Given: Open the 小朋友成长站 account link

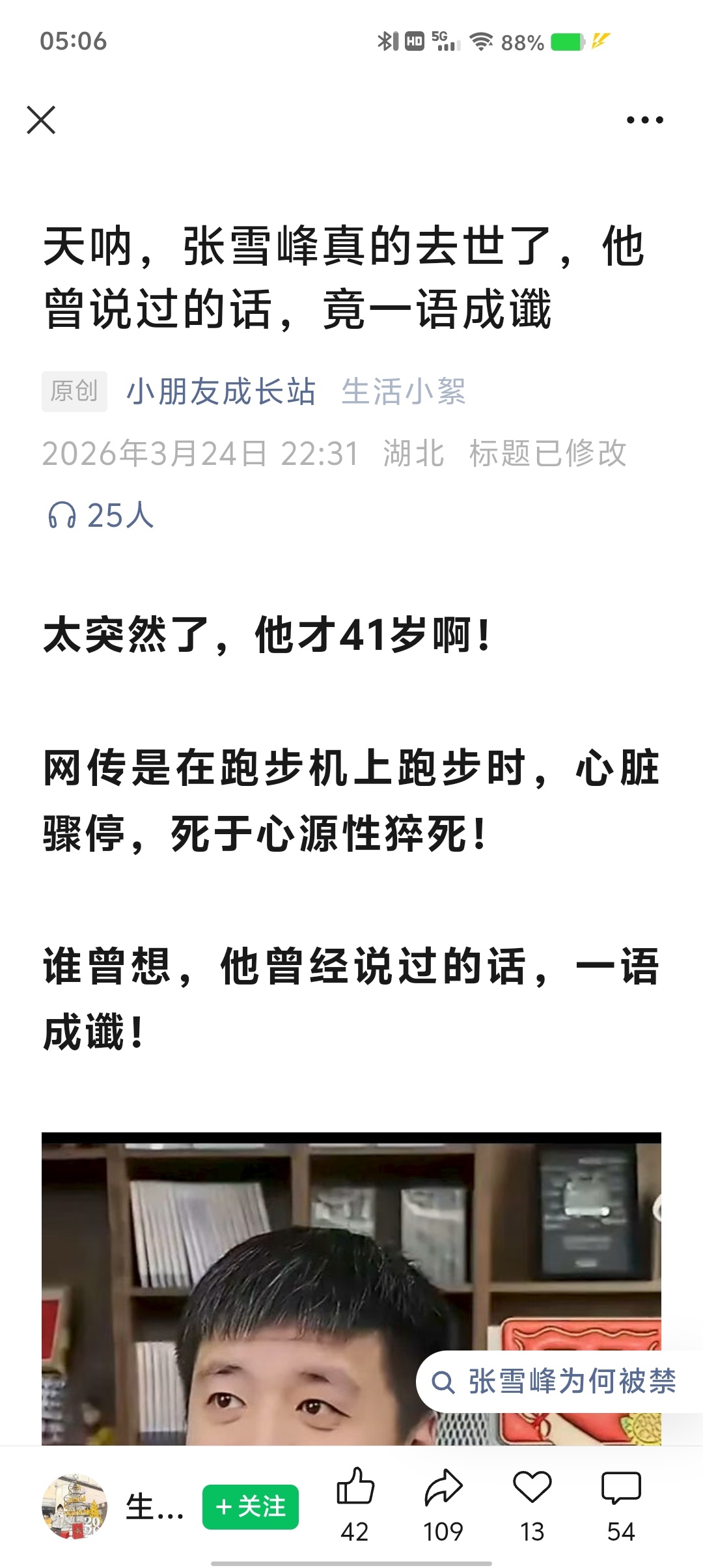Looking at the screenshot, I should tap(221, 392).
